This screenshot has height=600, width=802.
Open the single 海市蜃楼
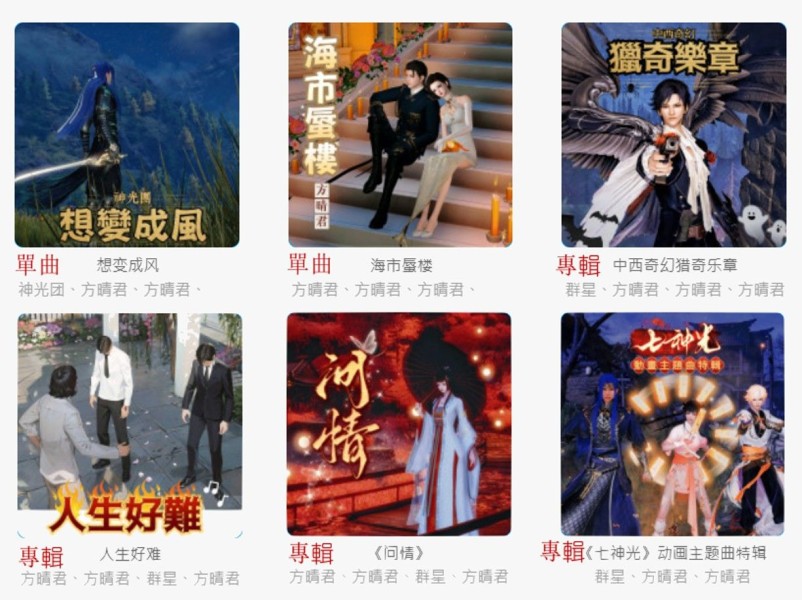400,135
